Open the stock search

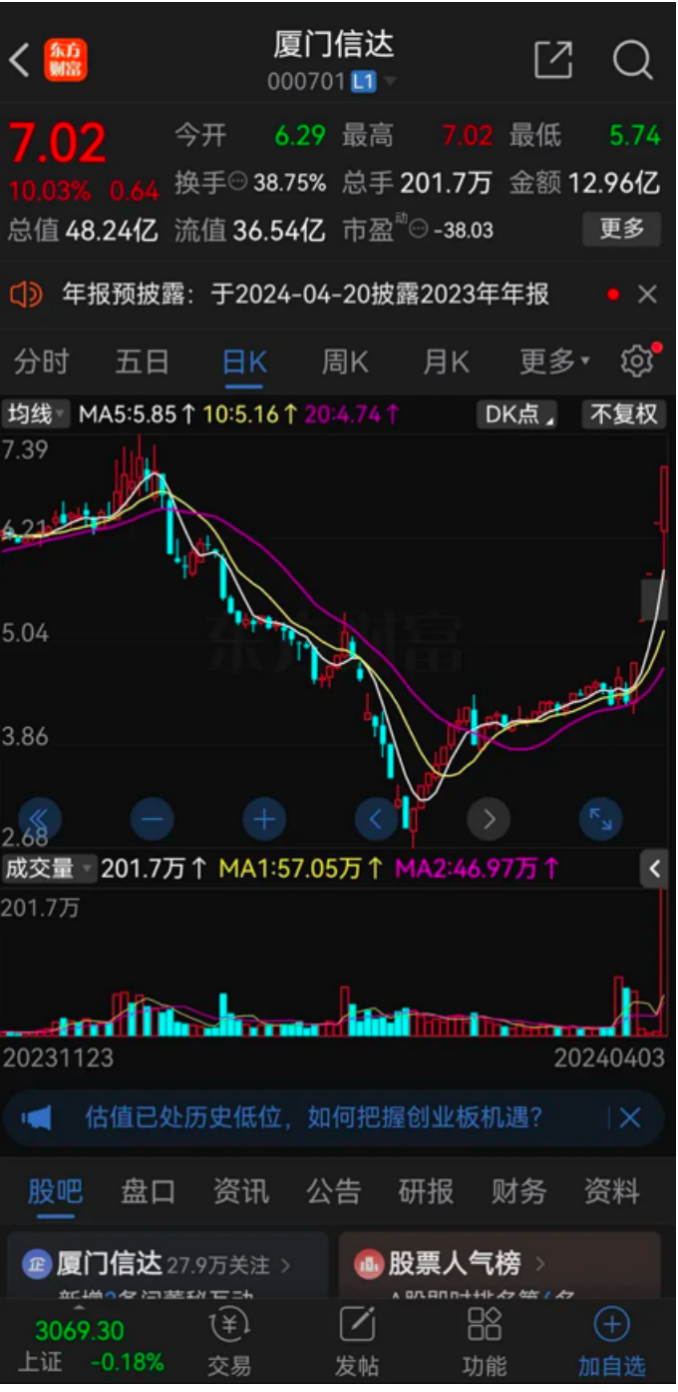click(632, 61)
